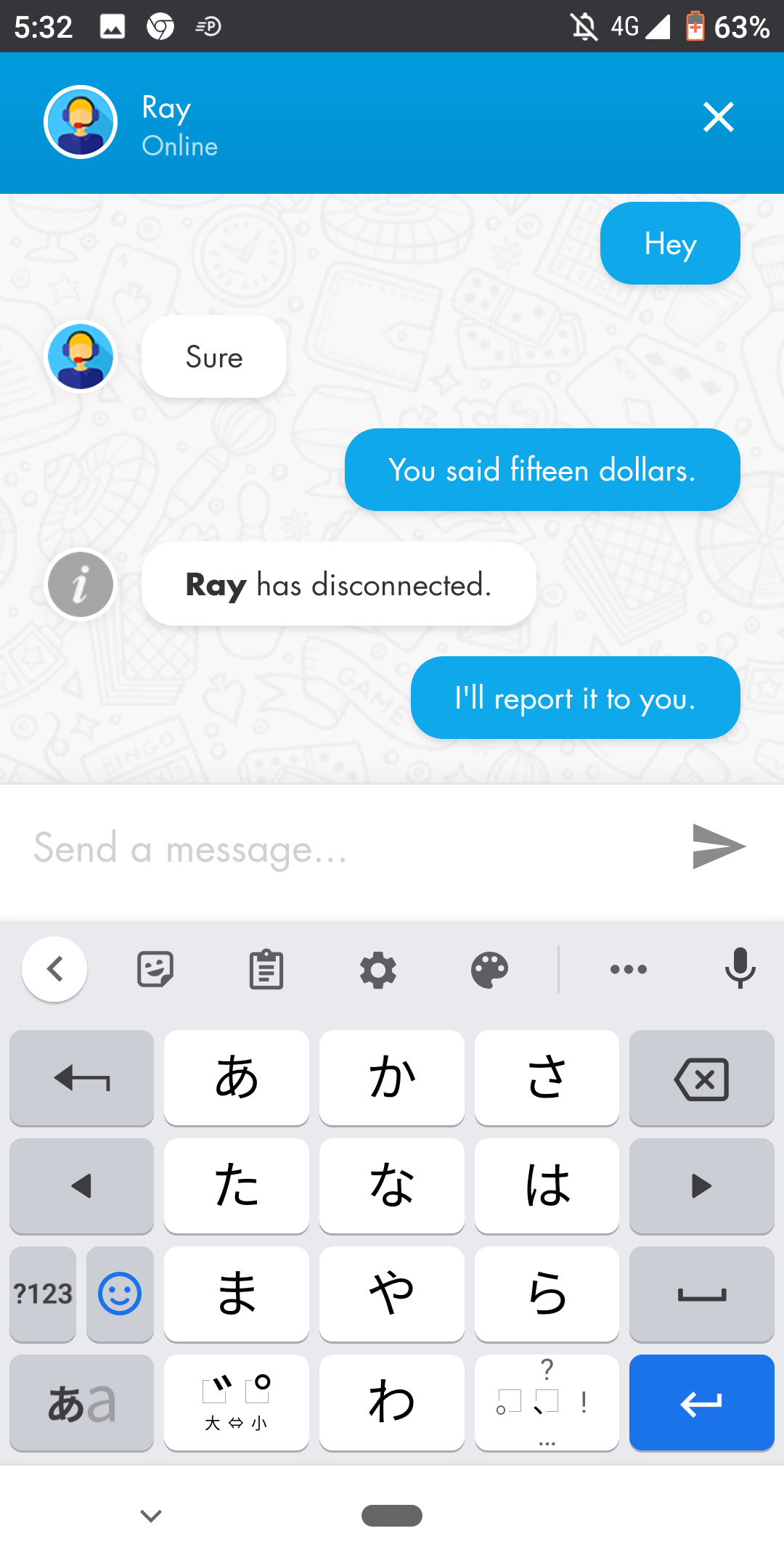Collapse the keyboard toolbar with the back chevron

55,969
